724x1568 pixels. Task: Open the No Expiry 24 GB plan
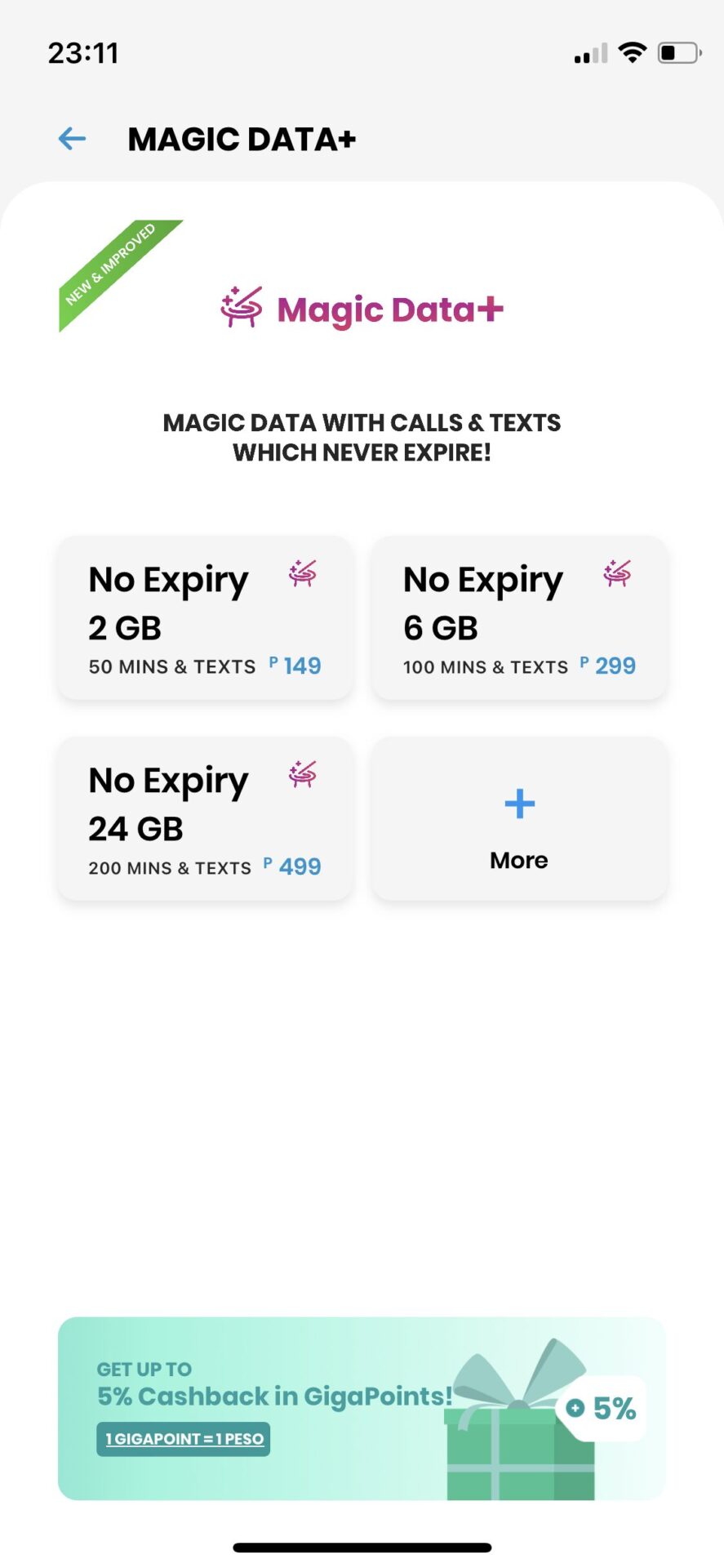[x=205, y=819]
